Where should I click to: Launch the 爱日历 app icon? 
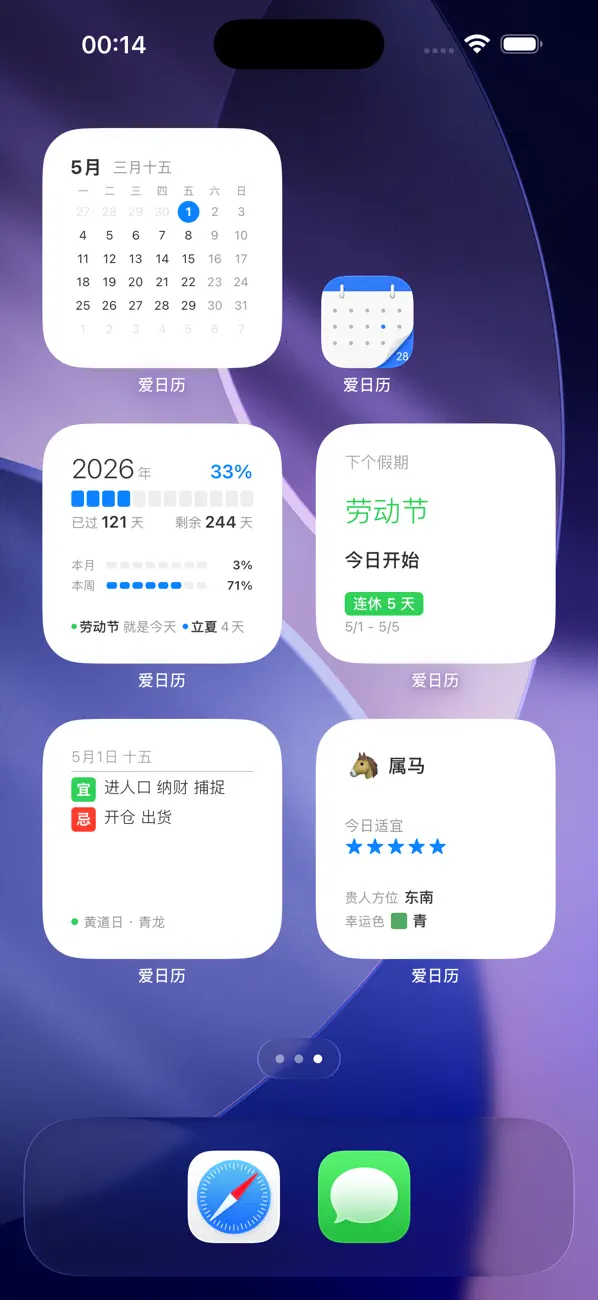click(367, 322)
